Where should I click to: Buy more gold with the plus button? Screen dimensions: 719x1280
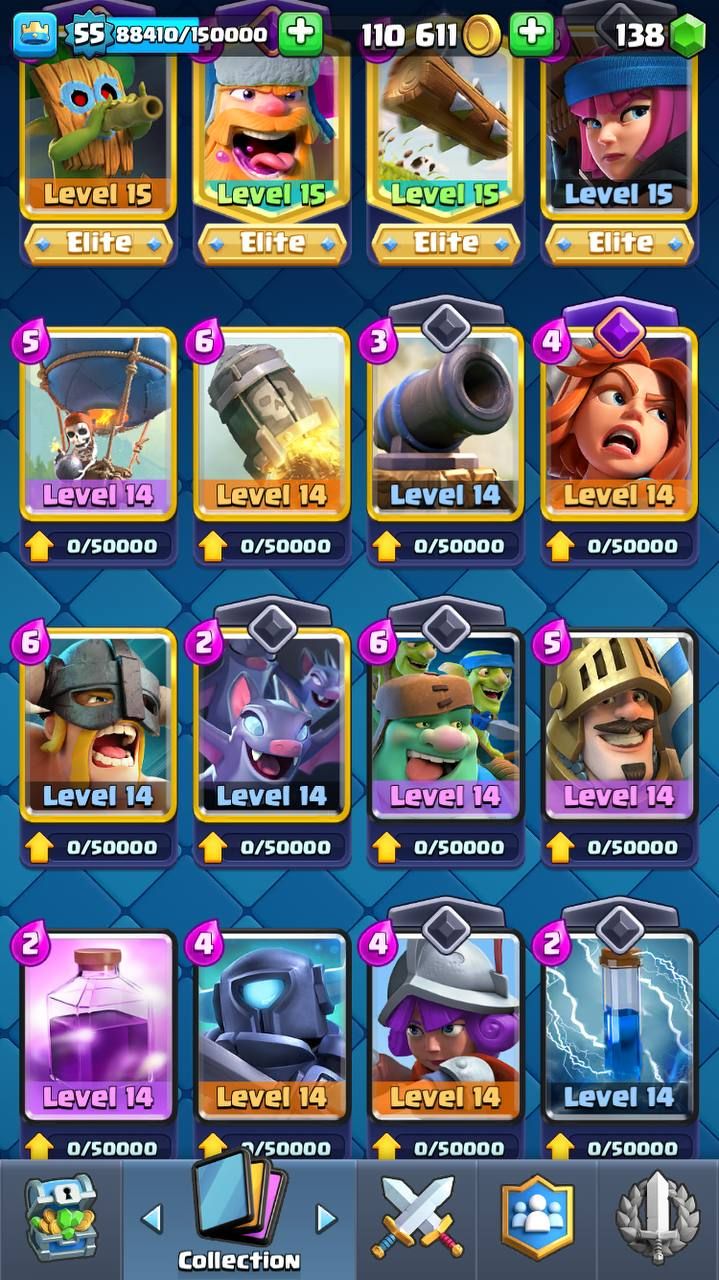[532, 34]
